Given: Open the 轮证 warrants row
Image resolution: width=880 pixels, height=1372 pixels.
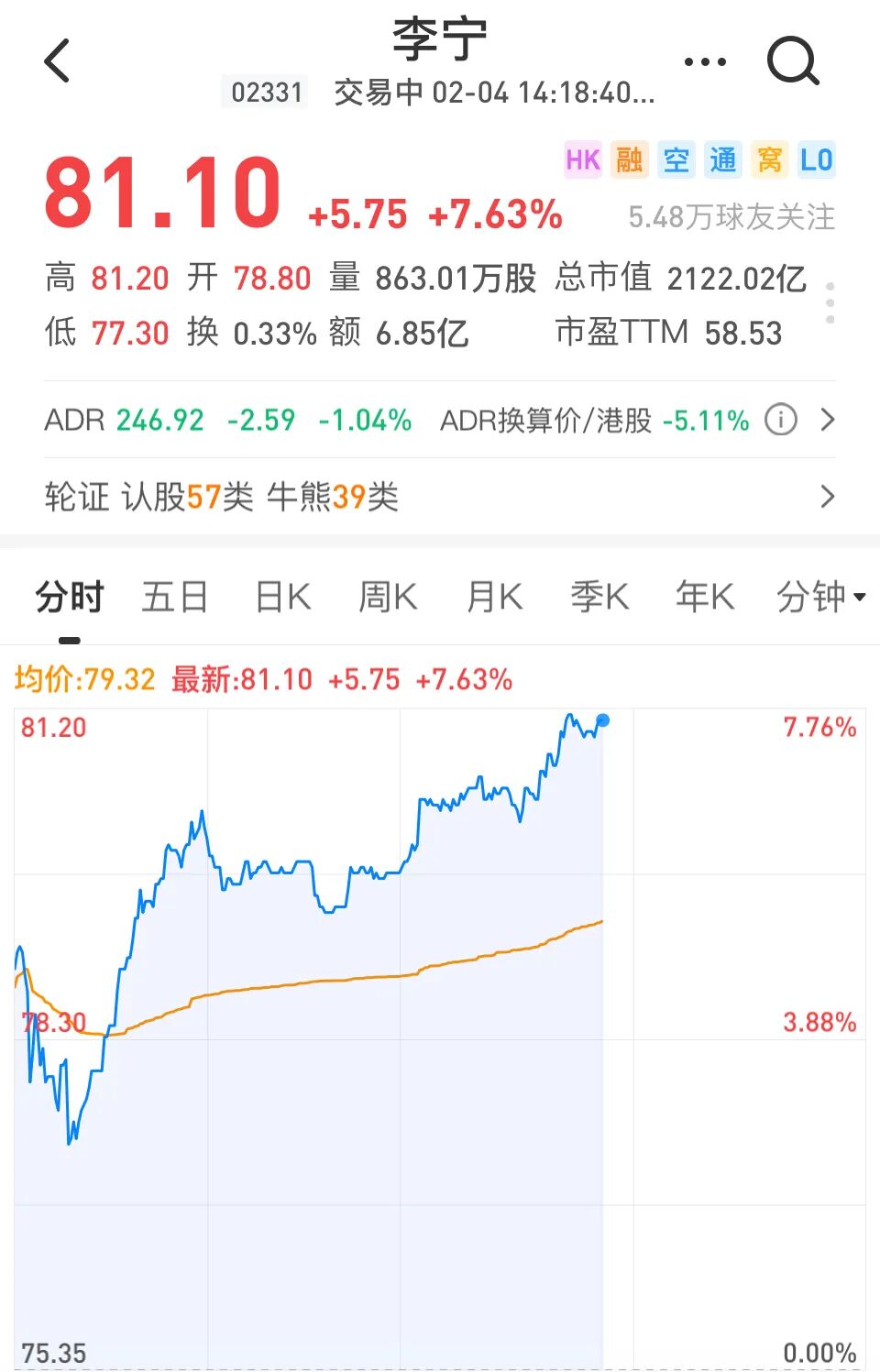Looking at the screenshot, I should tap(440, 497).
